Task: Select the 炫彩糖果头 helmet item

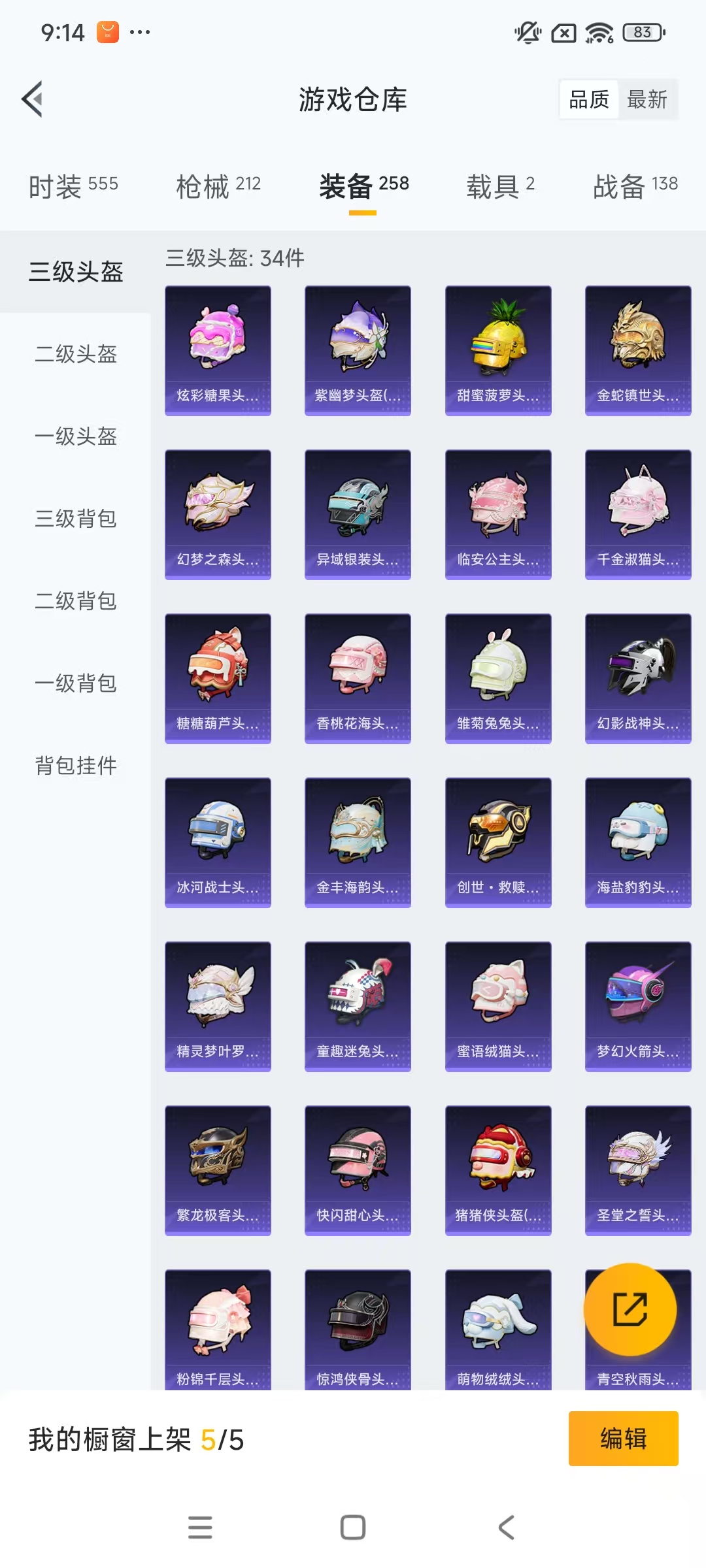Action: click(x=218, y=348)
